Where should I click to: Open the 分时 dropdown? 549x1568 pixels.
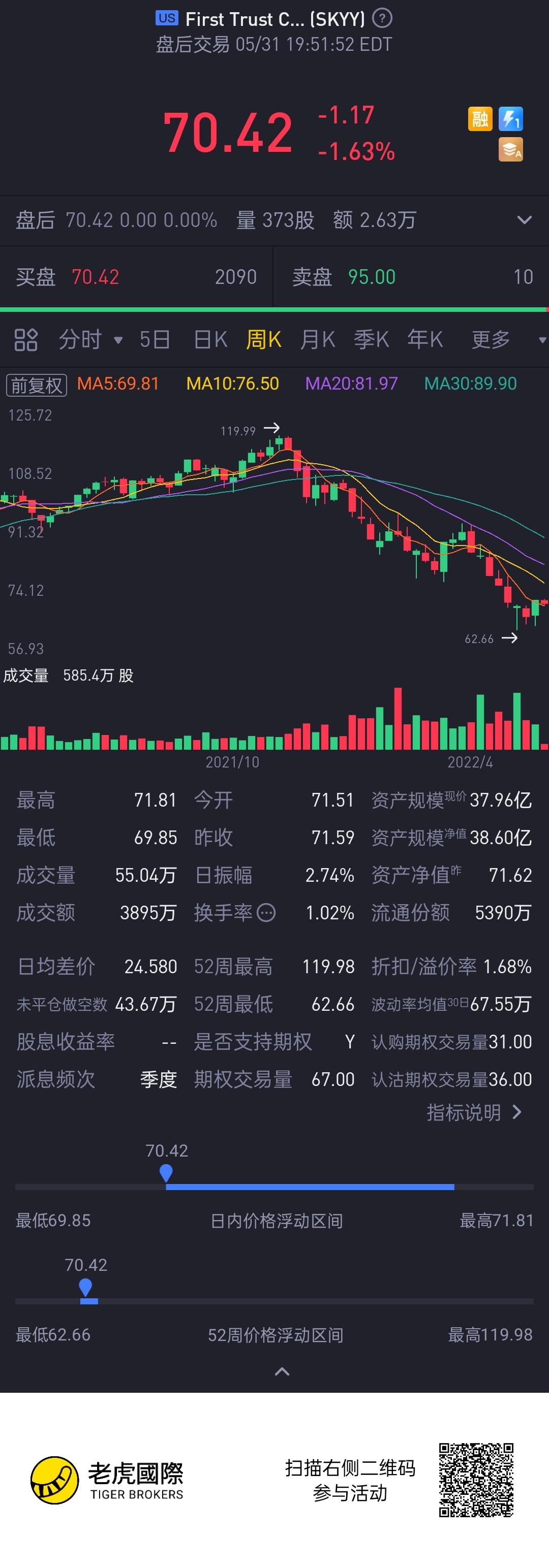(x=90, y=340)
